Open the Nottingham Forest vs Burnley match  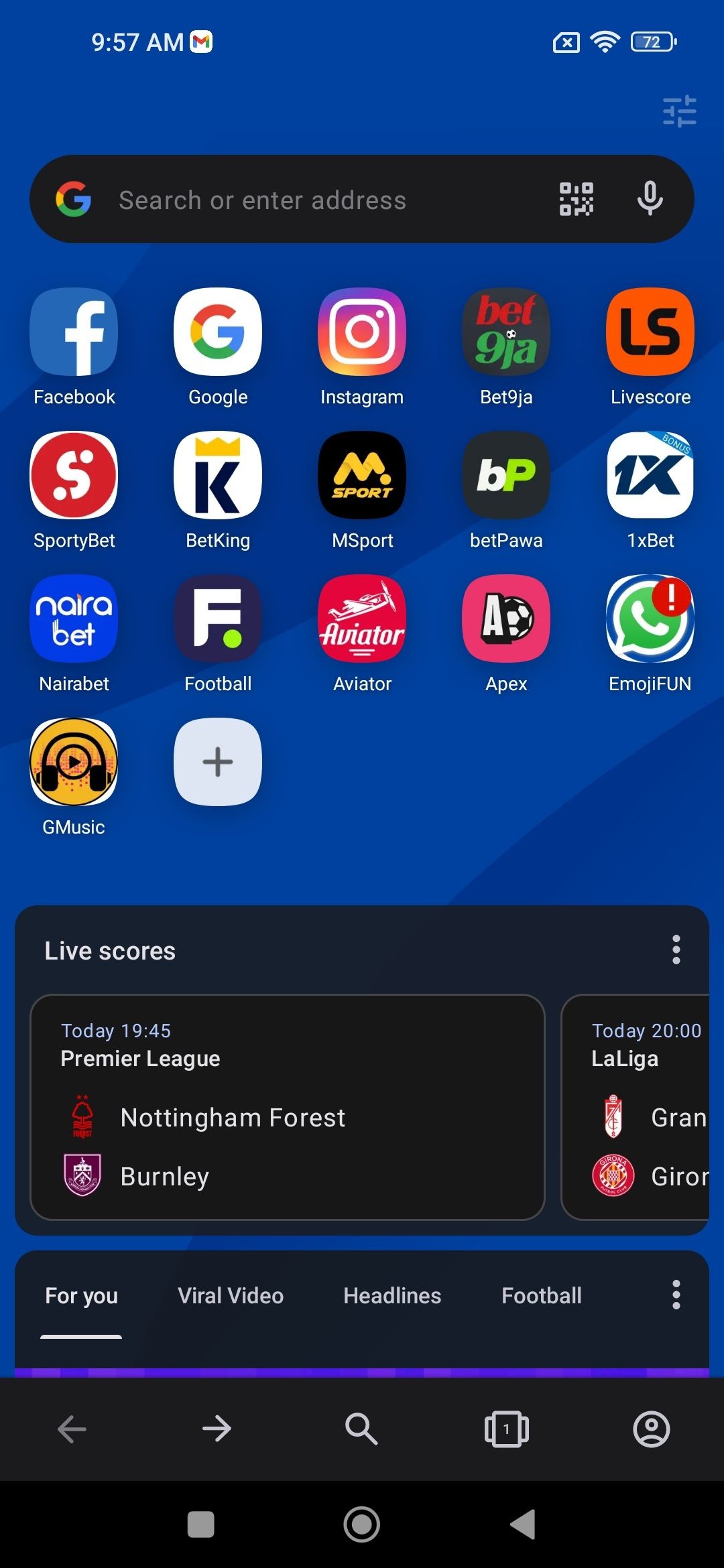(x=287, y=1107)
